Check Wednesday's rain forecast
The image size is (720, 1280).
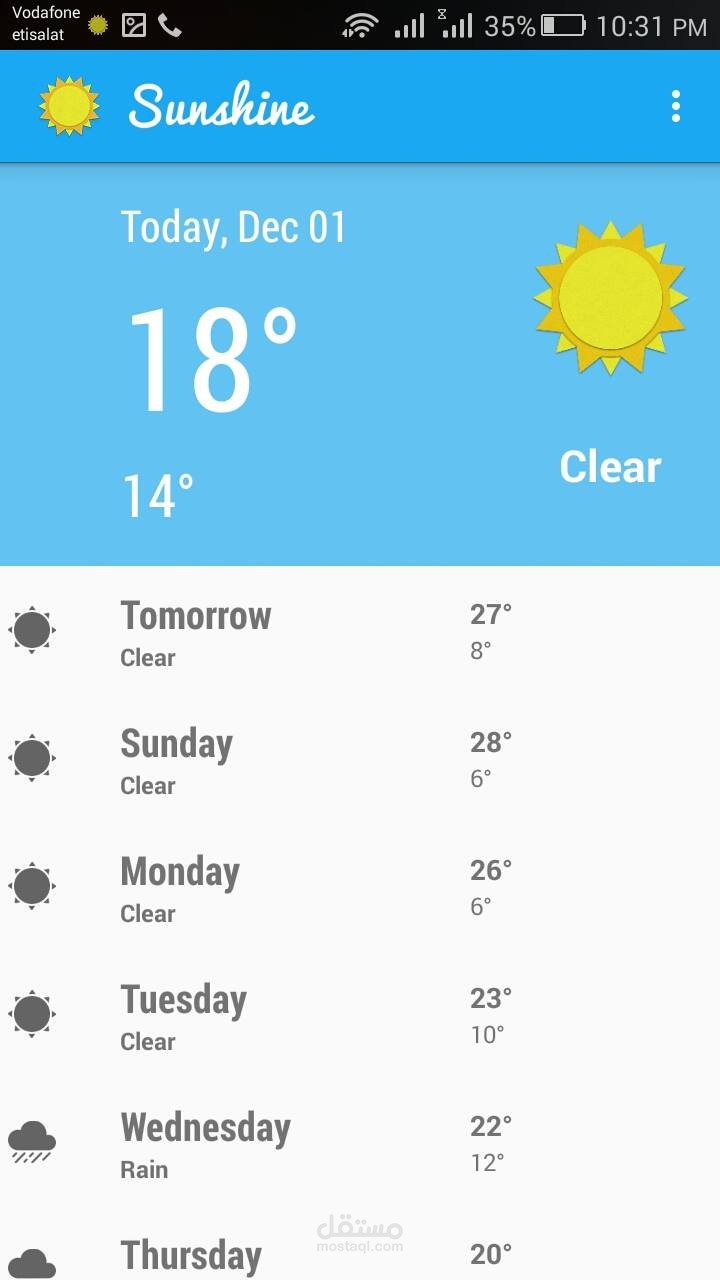tap(360, 1144)
